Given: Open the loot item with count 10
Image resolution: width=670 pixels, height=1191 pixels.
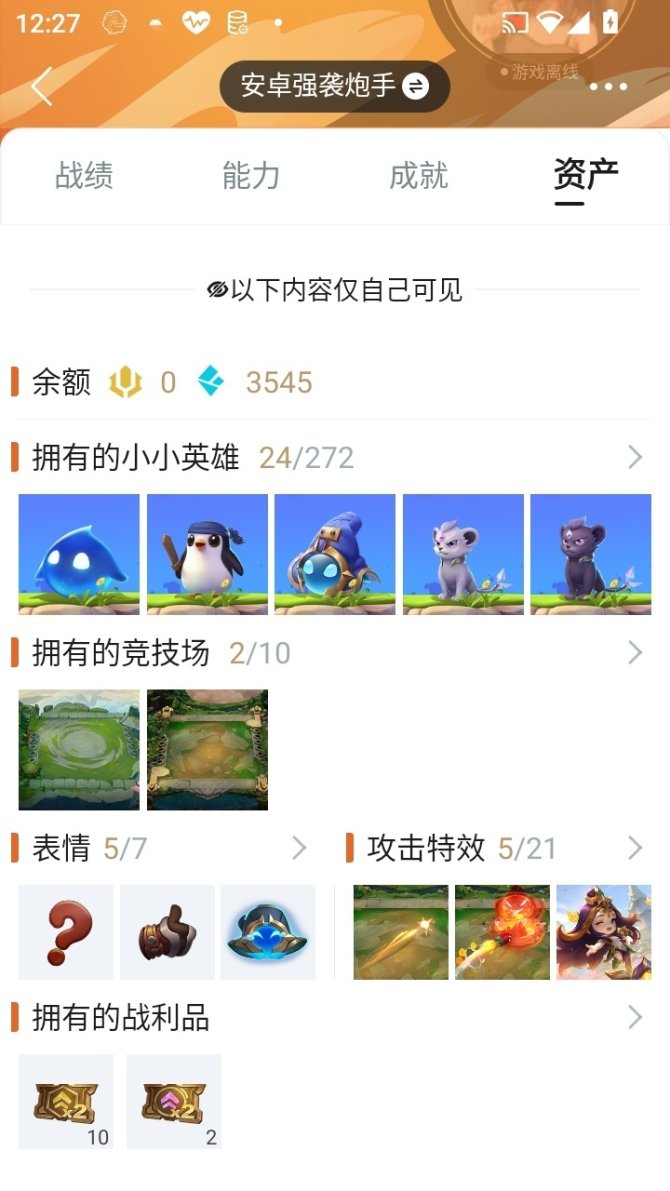Looking at the screenshot, I should 66,1101.
